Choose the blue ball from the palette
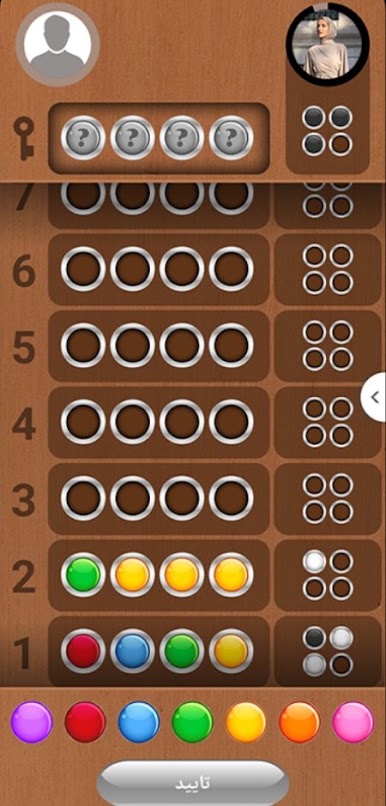The height and width of the screenshot is (806, 386). [x=139, y=722]
